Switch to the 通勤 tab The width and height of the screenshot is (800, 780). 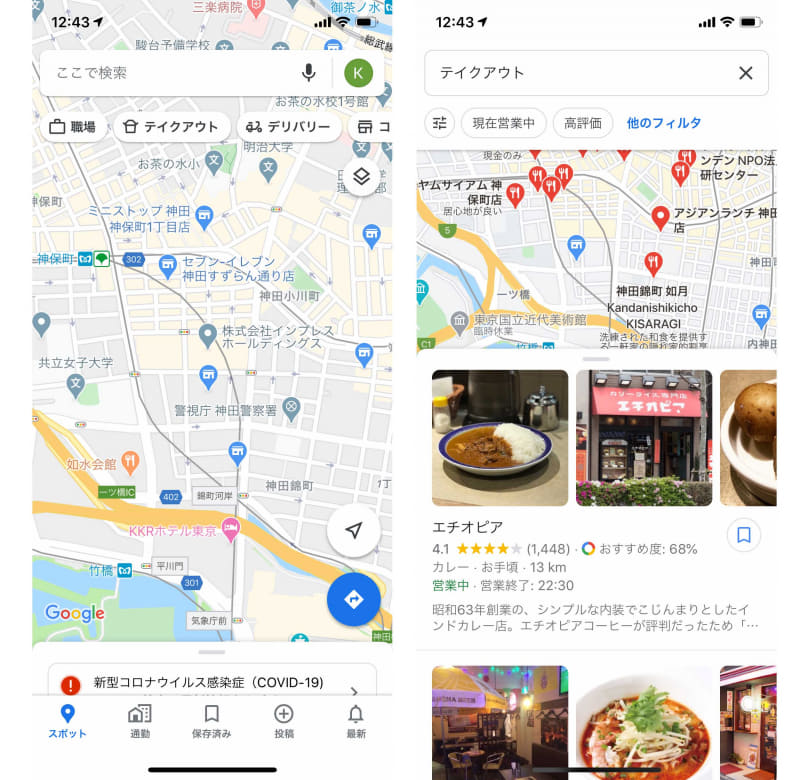point(140,721)
